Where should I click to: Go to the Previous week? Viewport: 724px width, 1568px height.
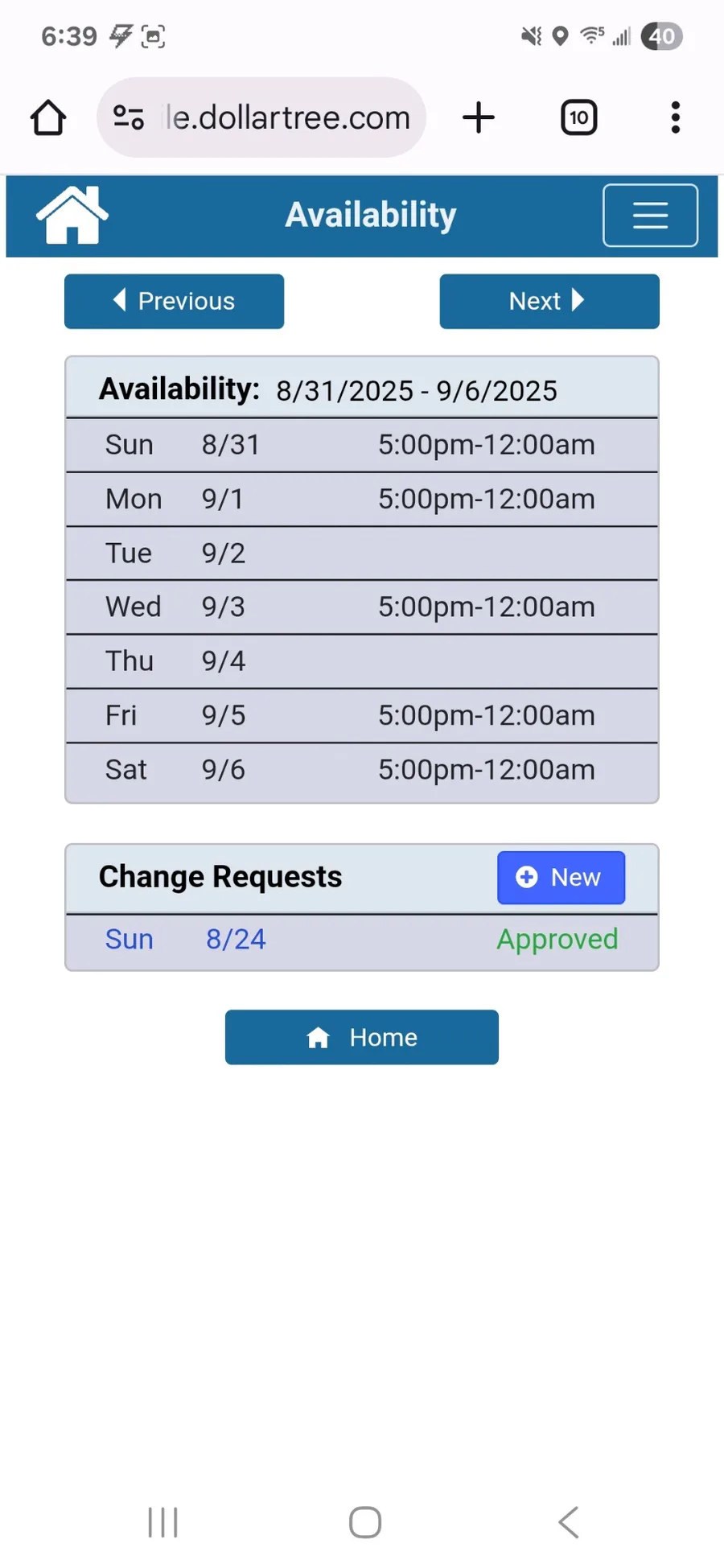174,302
